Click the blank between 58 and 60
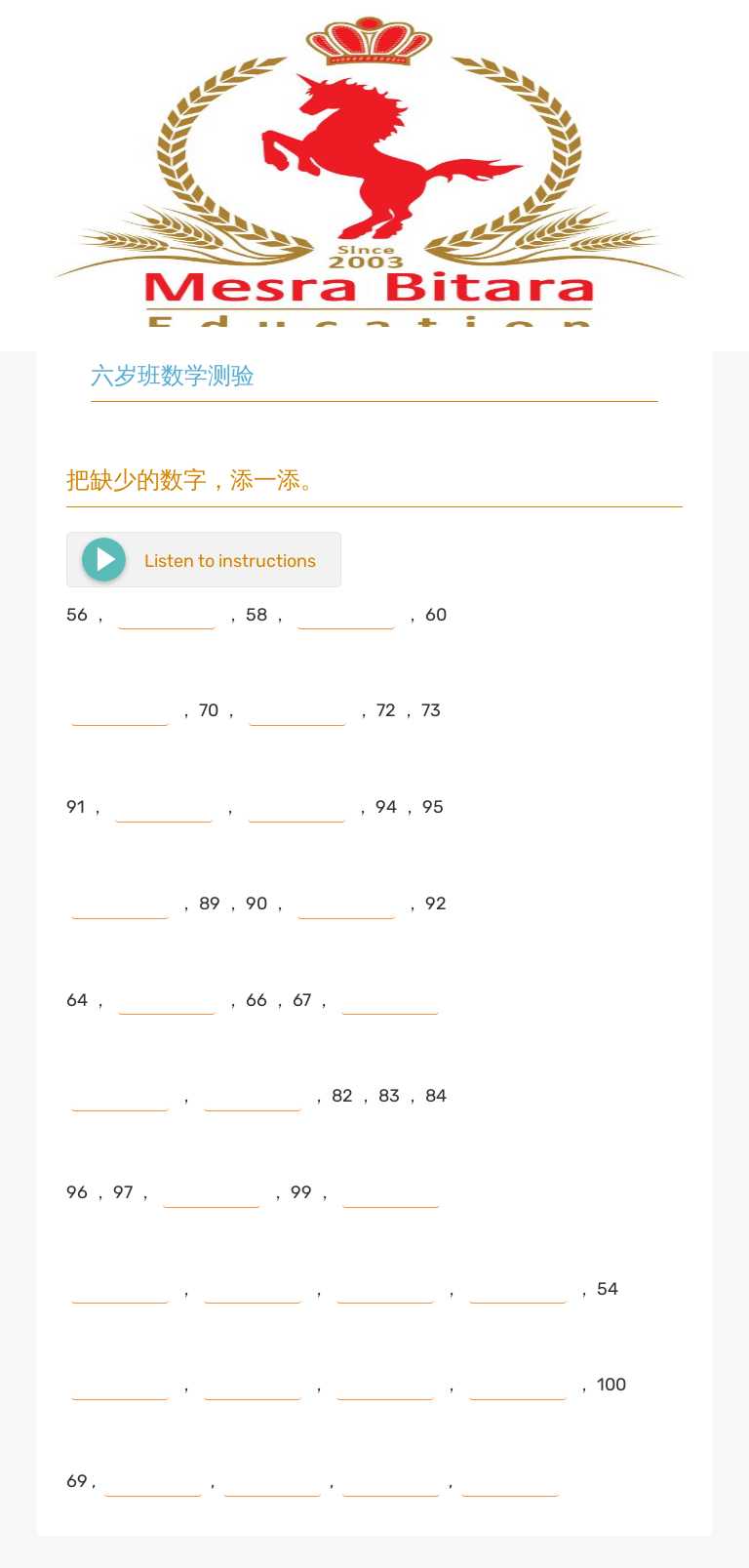The image size is (749, 1568). (x=345, y=615)
